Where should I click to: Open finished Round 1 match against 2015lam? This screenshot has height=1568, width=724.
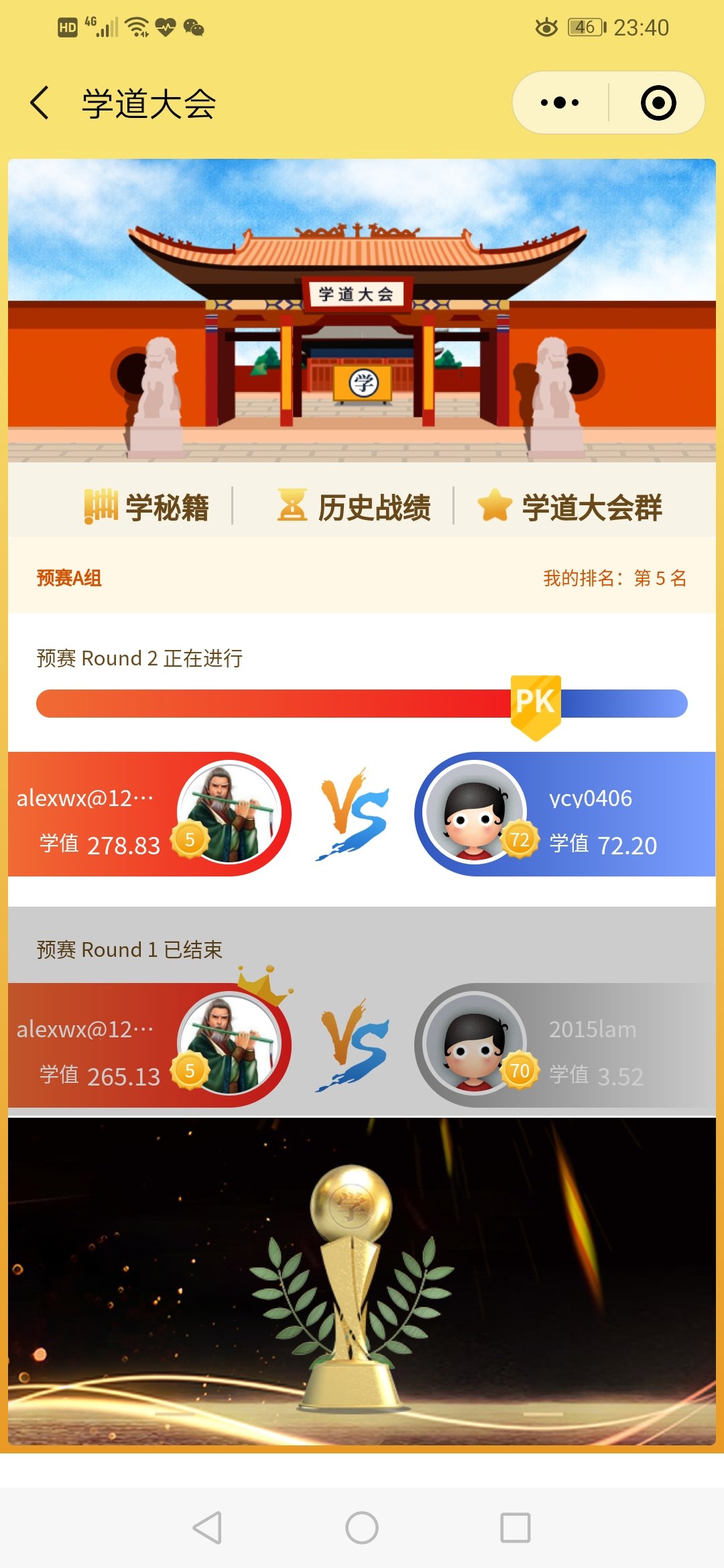tap(362, 1045)
